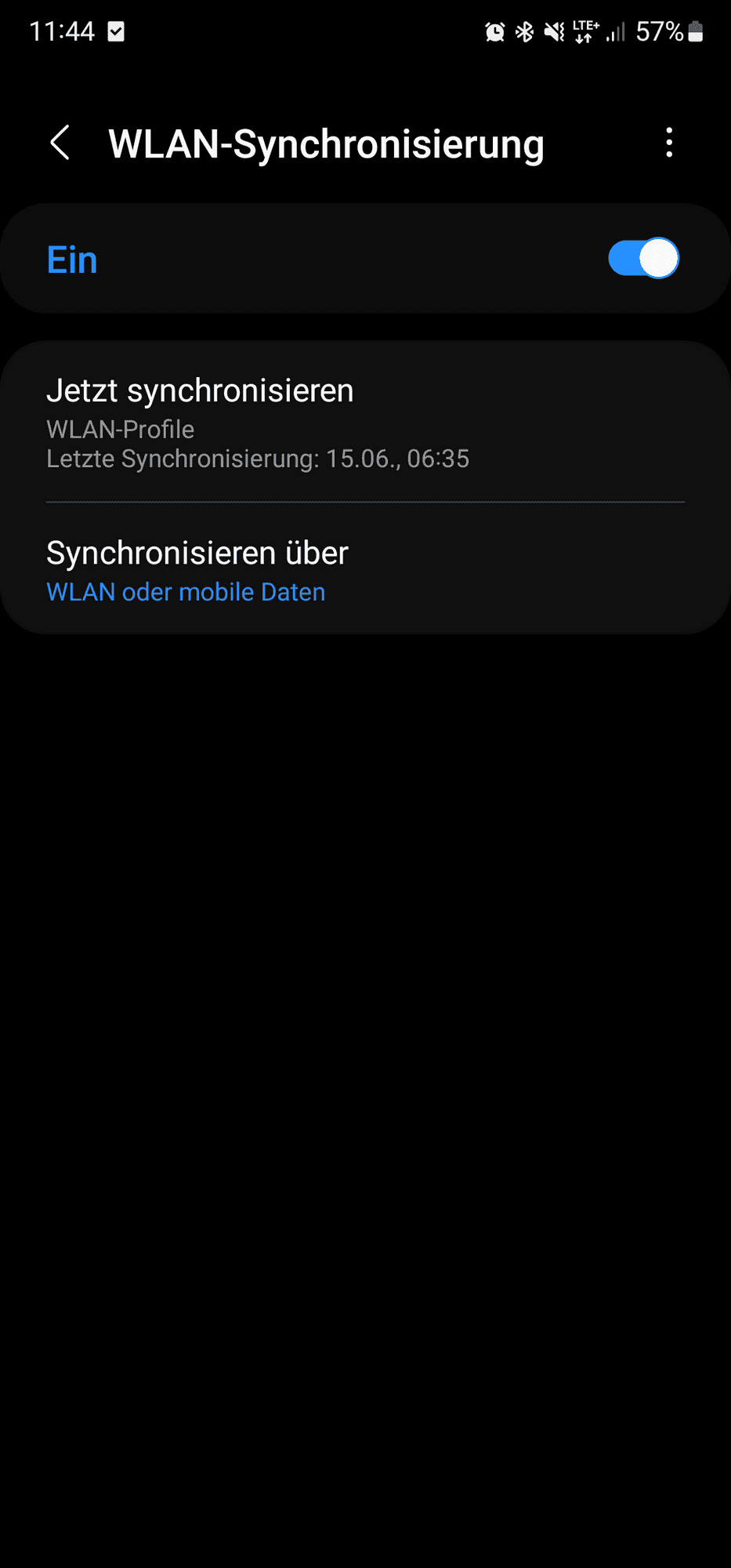This screenshot has width=731, height=1568.
Task: Open the three-dot overflow menu
Action: (668, 143)
